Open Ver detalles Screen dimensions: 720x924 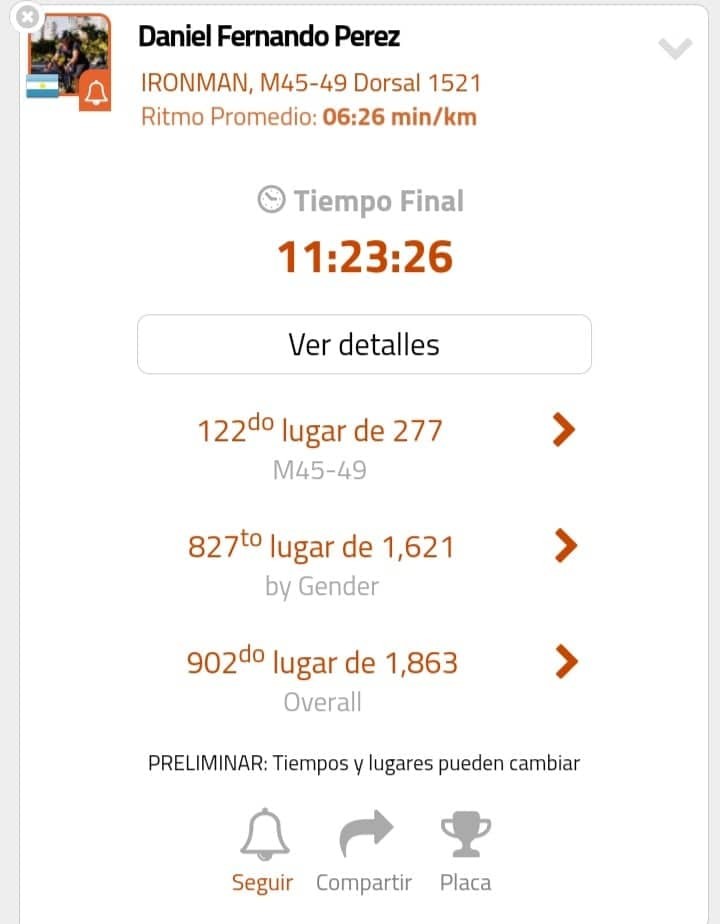364,345
